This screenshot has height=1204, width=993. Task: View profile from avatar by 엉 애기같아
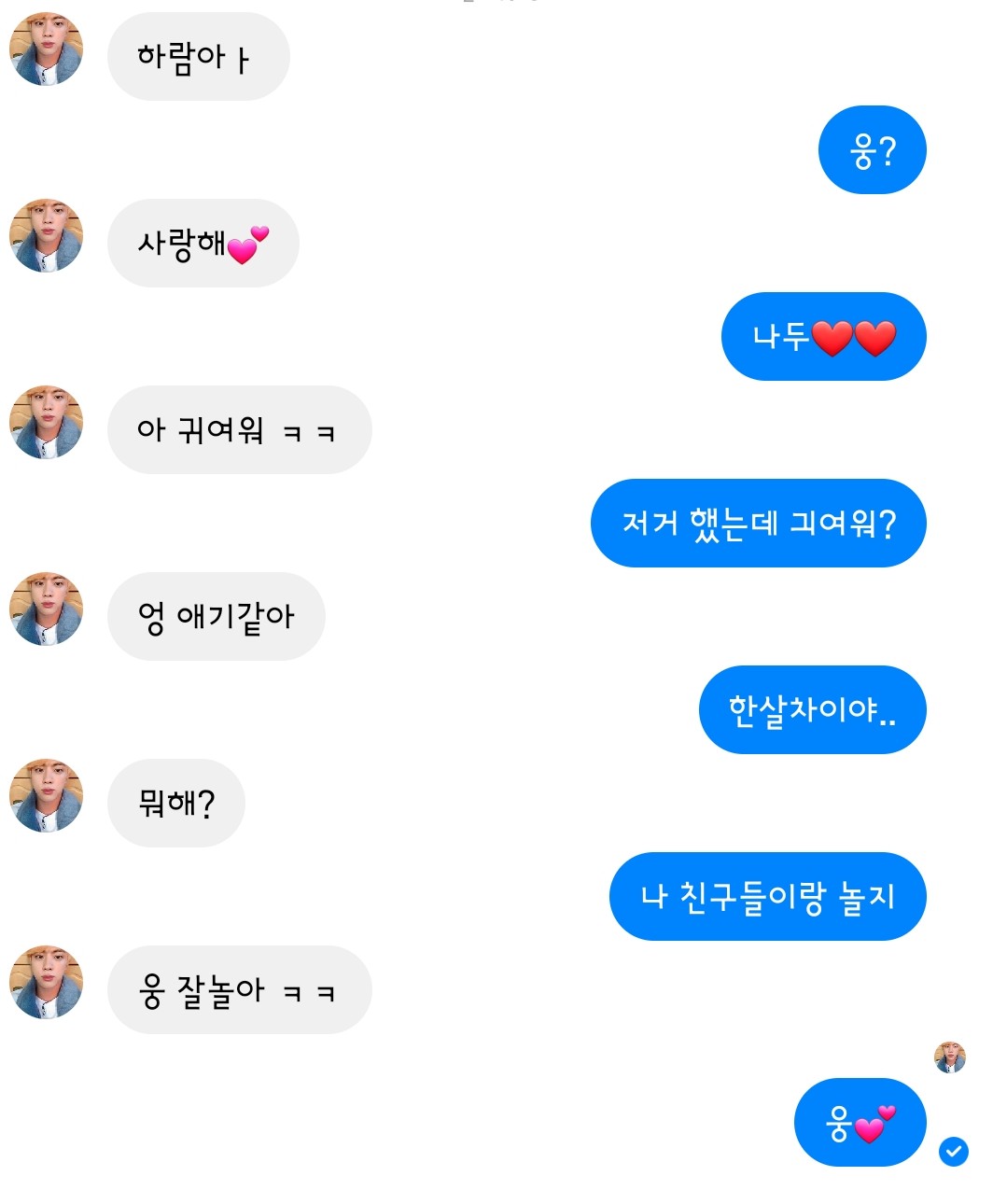click(46, 609)
